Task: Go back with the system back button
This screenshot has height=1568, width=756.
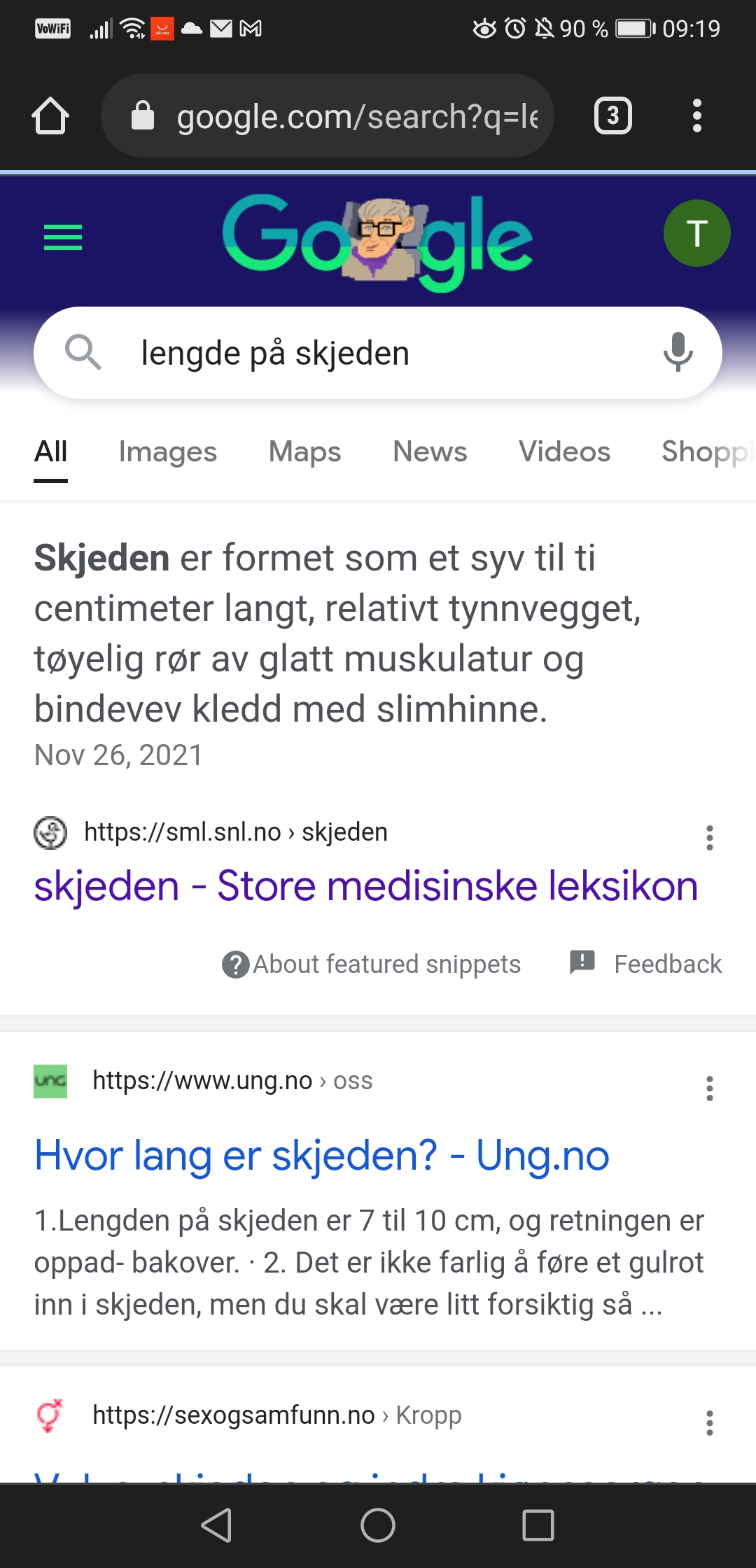Action: click(x=217, y=1525)
